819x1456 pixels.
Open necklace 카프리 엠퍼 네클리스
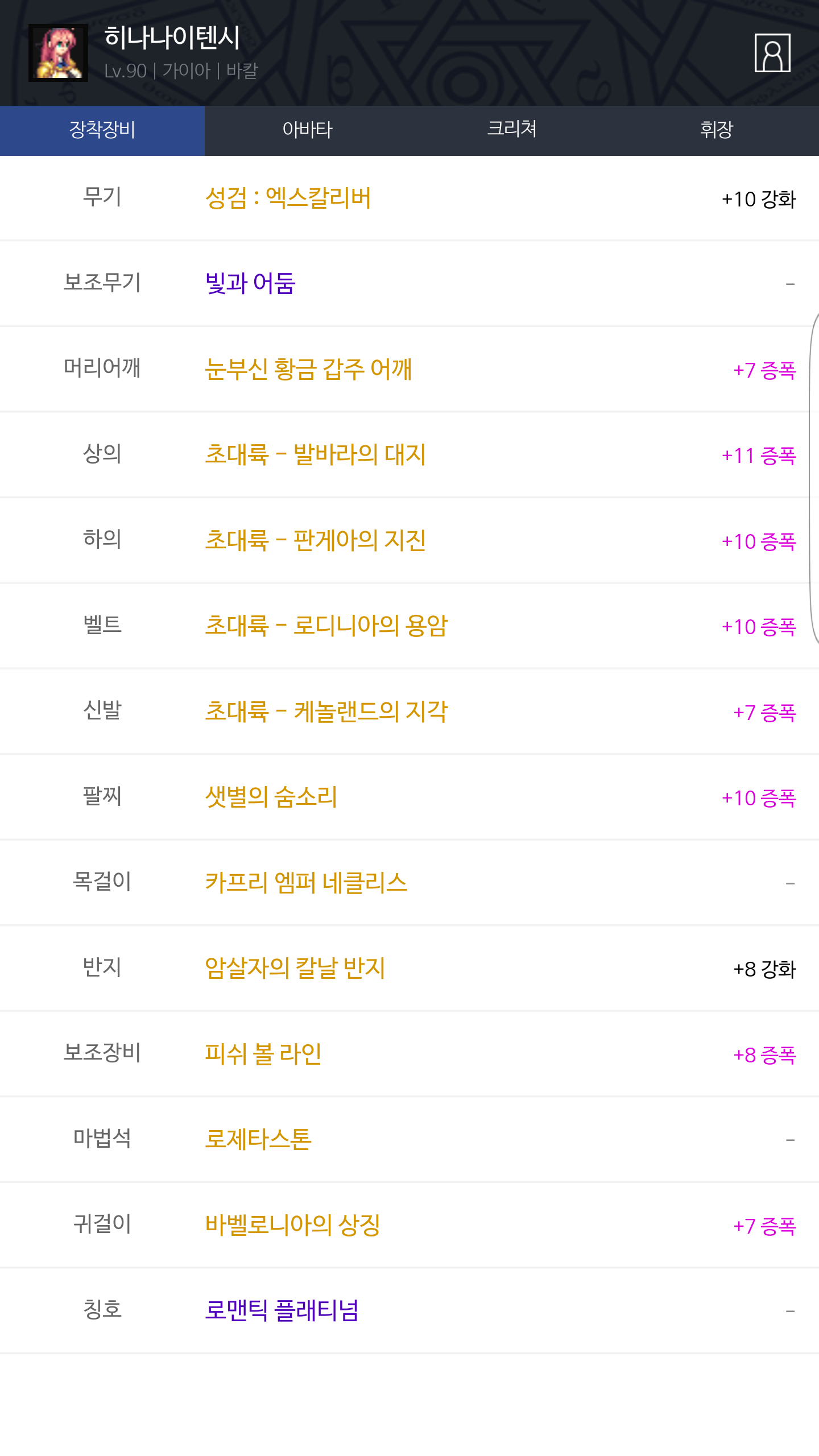[306, 883]
